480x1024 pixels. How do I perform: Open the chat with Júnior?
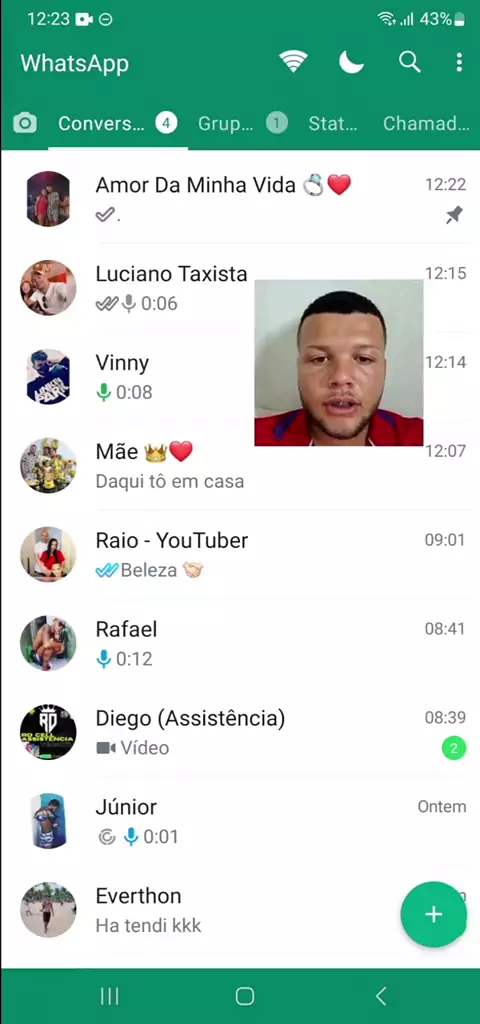click(240, 820)
